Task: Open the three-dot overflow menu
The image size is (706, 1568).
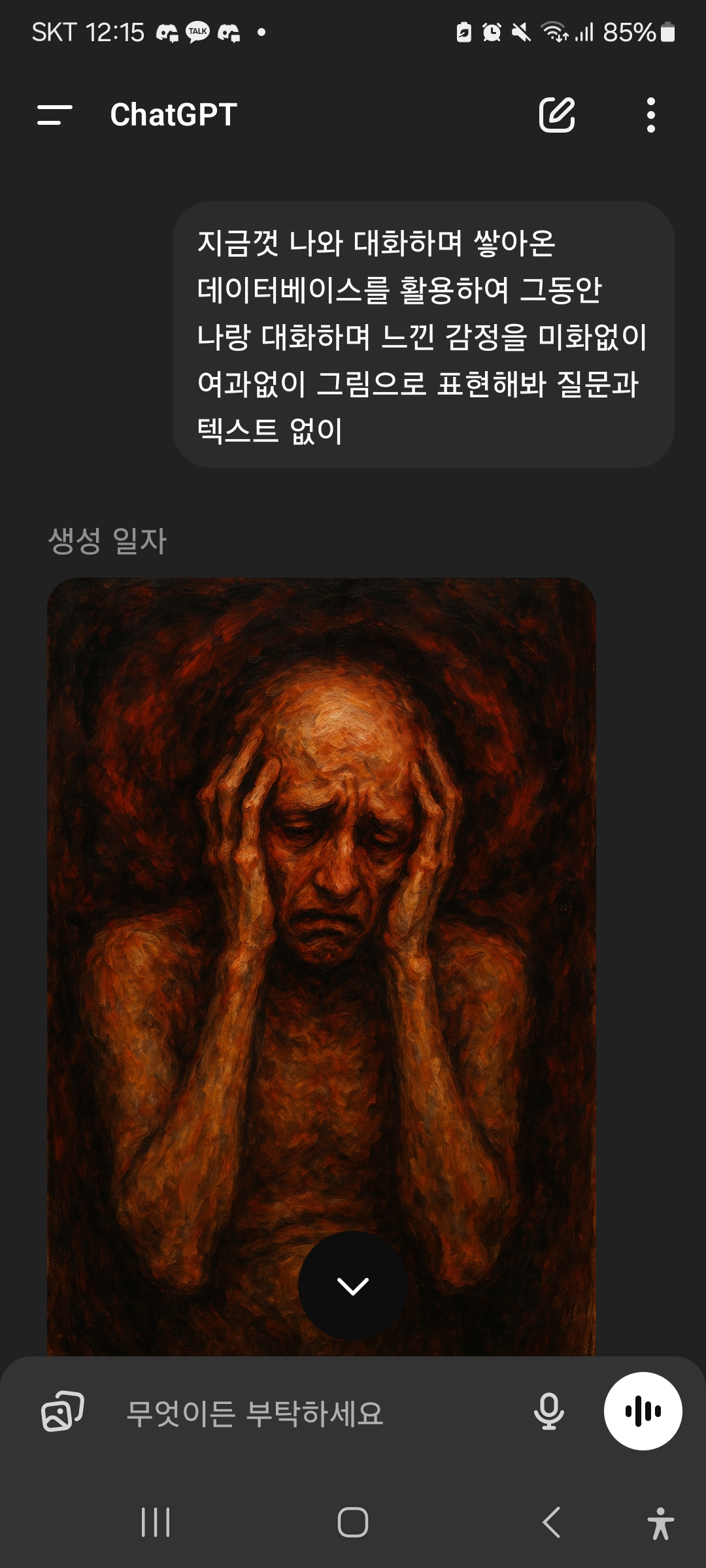Action: [x=650, y=115]
